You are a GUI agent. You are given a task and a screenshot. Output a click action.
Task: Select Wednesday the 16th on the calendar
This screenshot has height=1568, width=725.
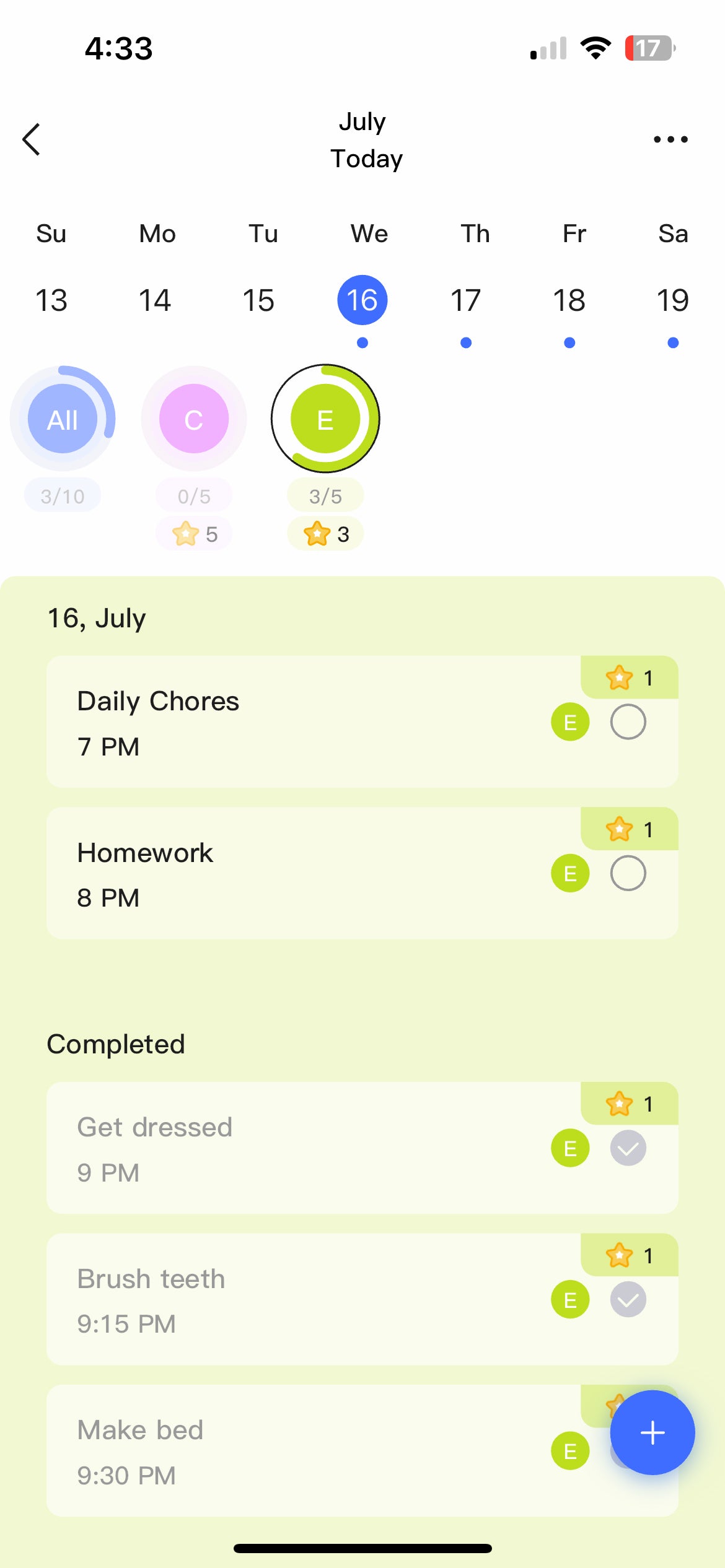click(362, 299)
